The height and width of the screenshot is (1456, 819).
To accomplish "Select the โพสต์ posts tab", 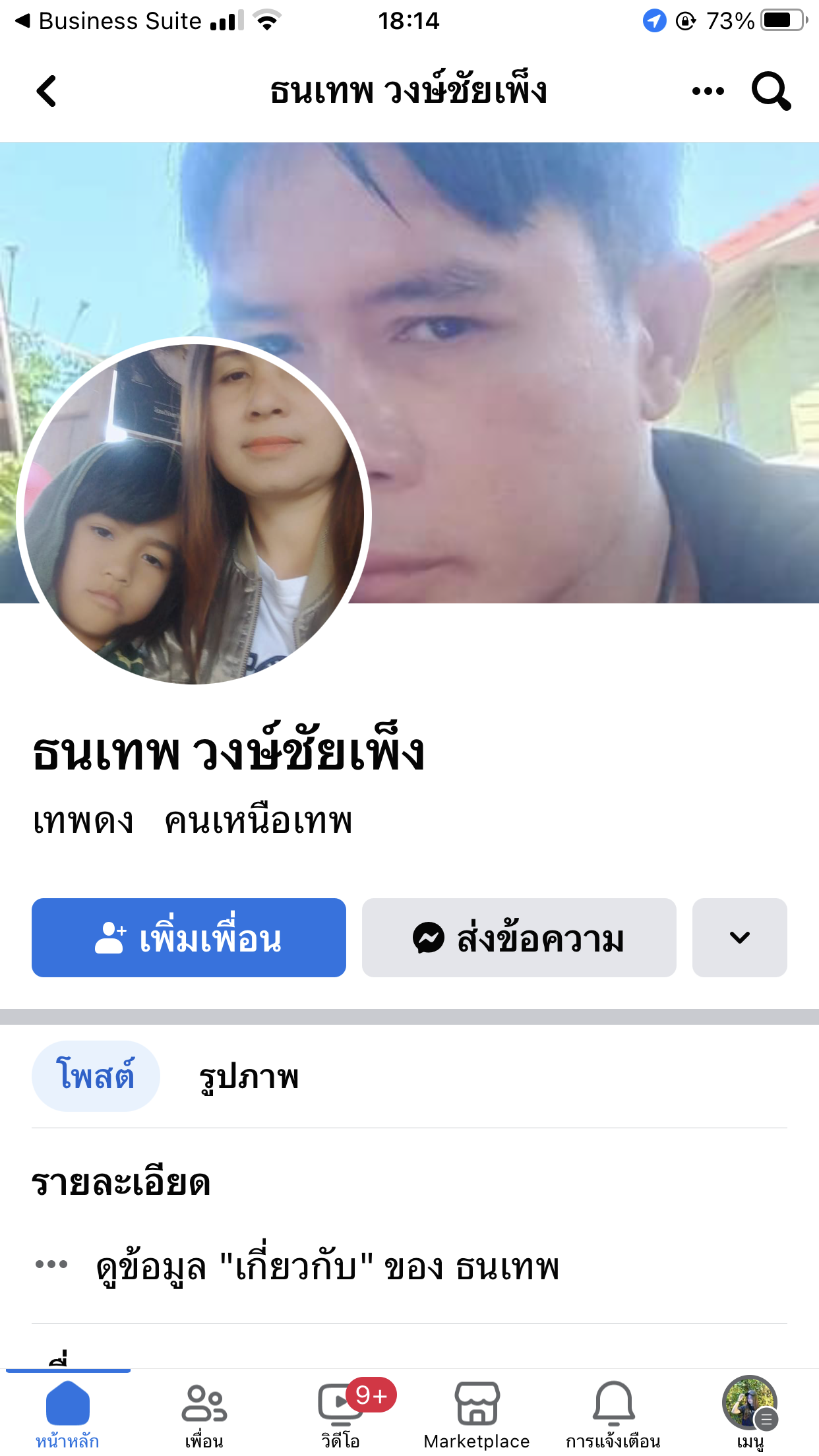I will click(x=96, y=1076).
